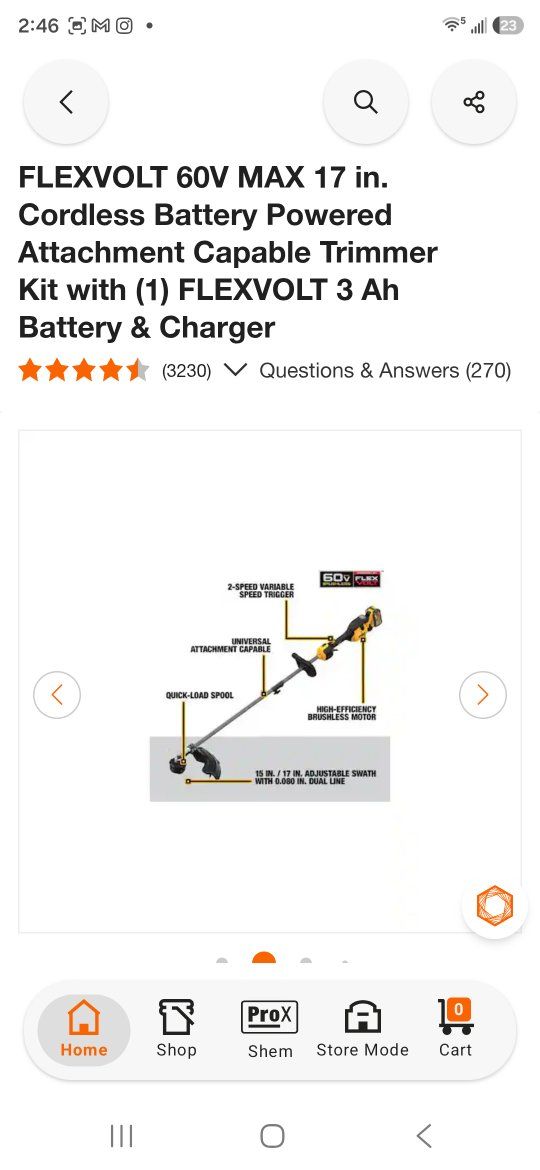
Task: Open Questions & Answers (270)
Action: point(385,370)
